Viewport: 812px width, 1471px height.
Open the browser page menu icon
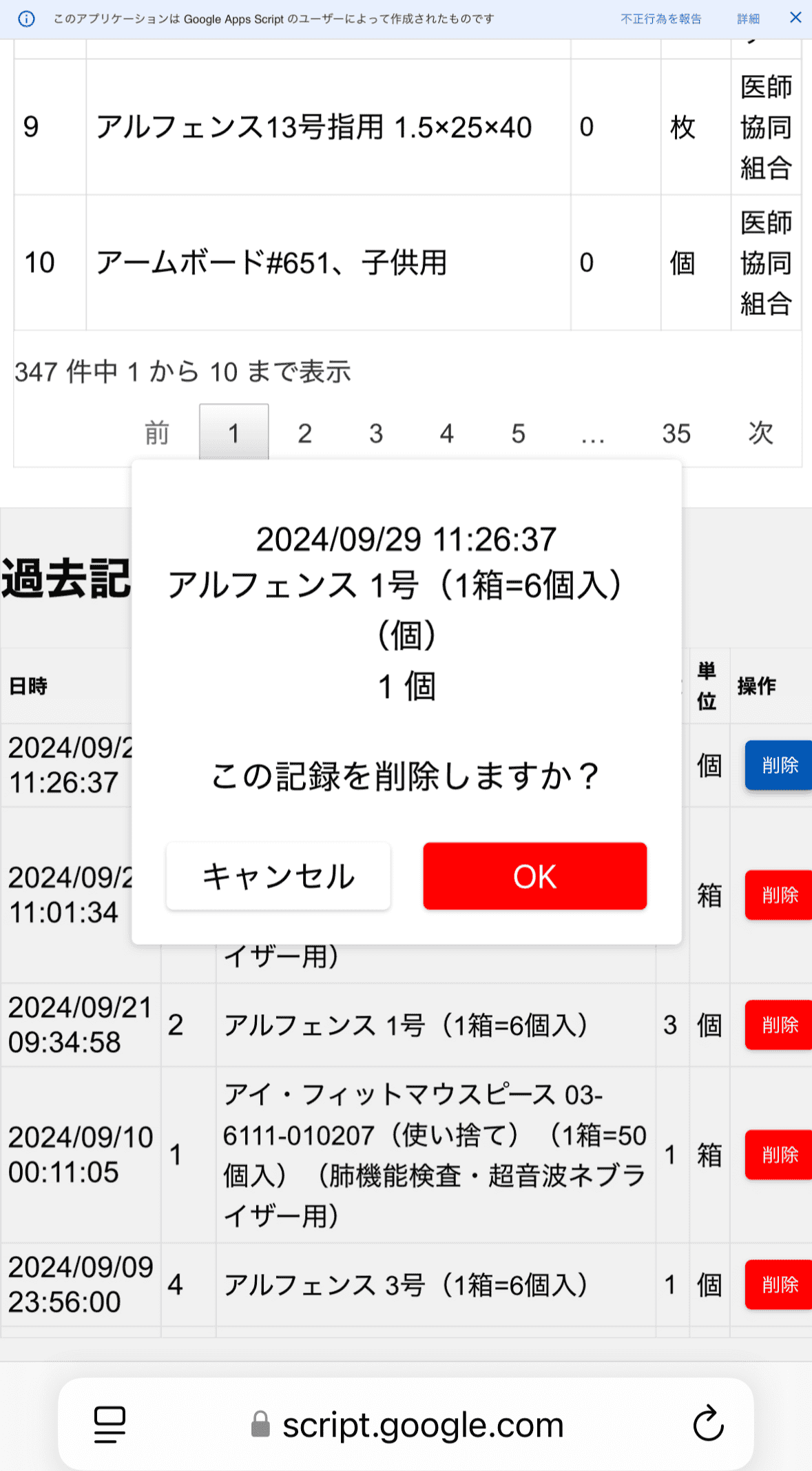[110, 1423]
